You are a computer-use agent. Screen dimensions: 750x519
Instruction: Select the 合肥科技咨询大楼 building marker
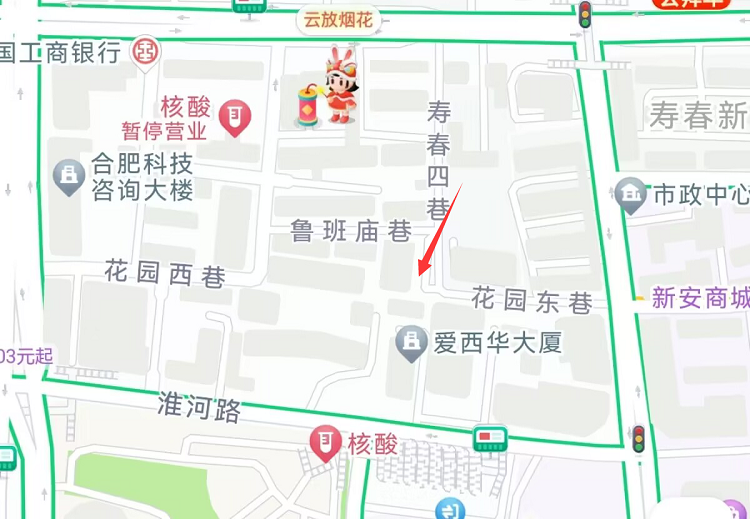point(69,178)
